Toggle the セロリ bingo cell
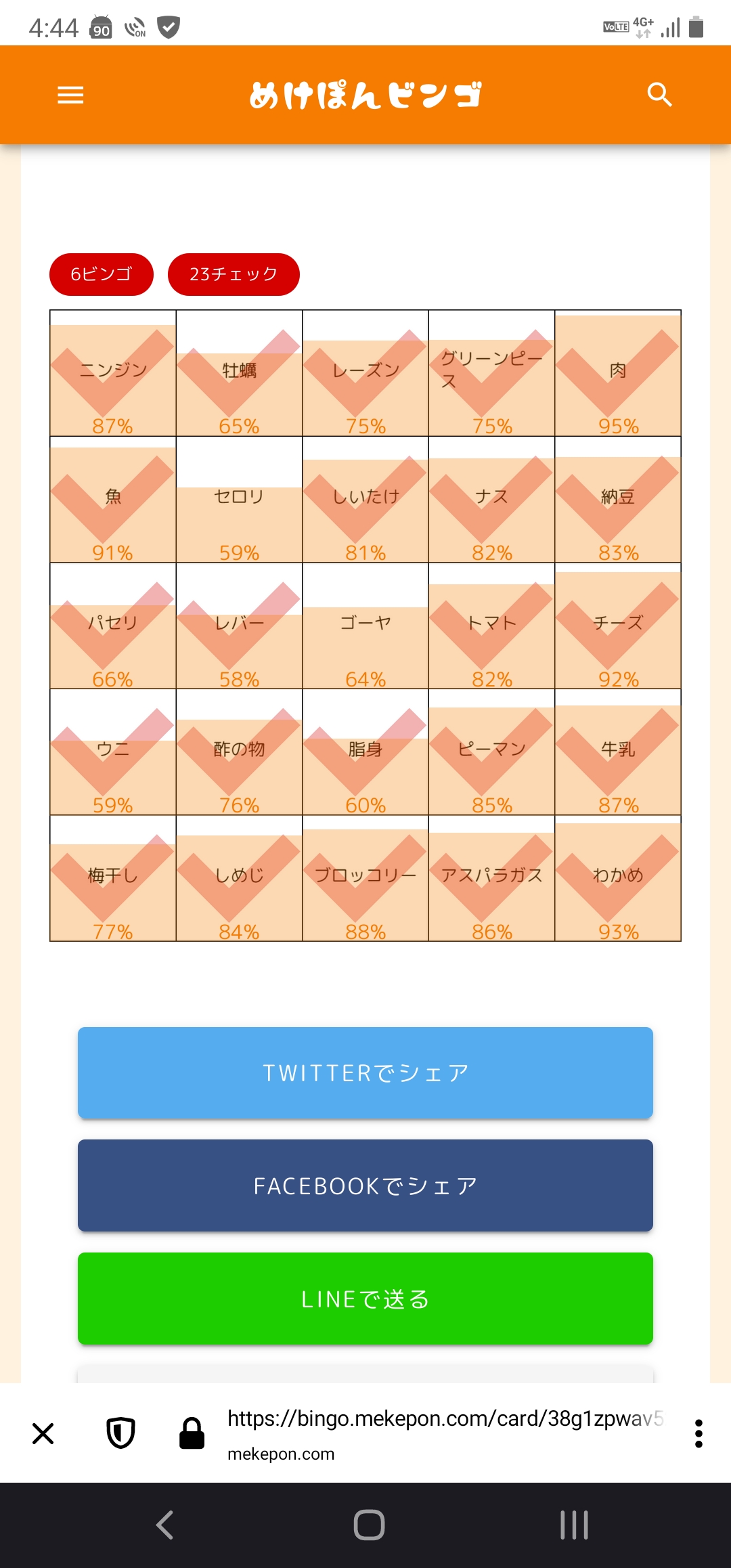The height and width of the screenshot is (1568, 731). [239, 500]
